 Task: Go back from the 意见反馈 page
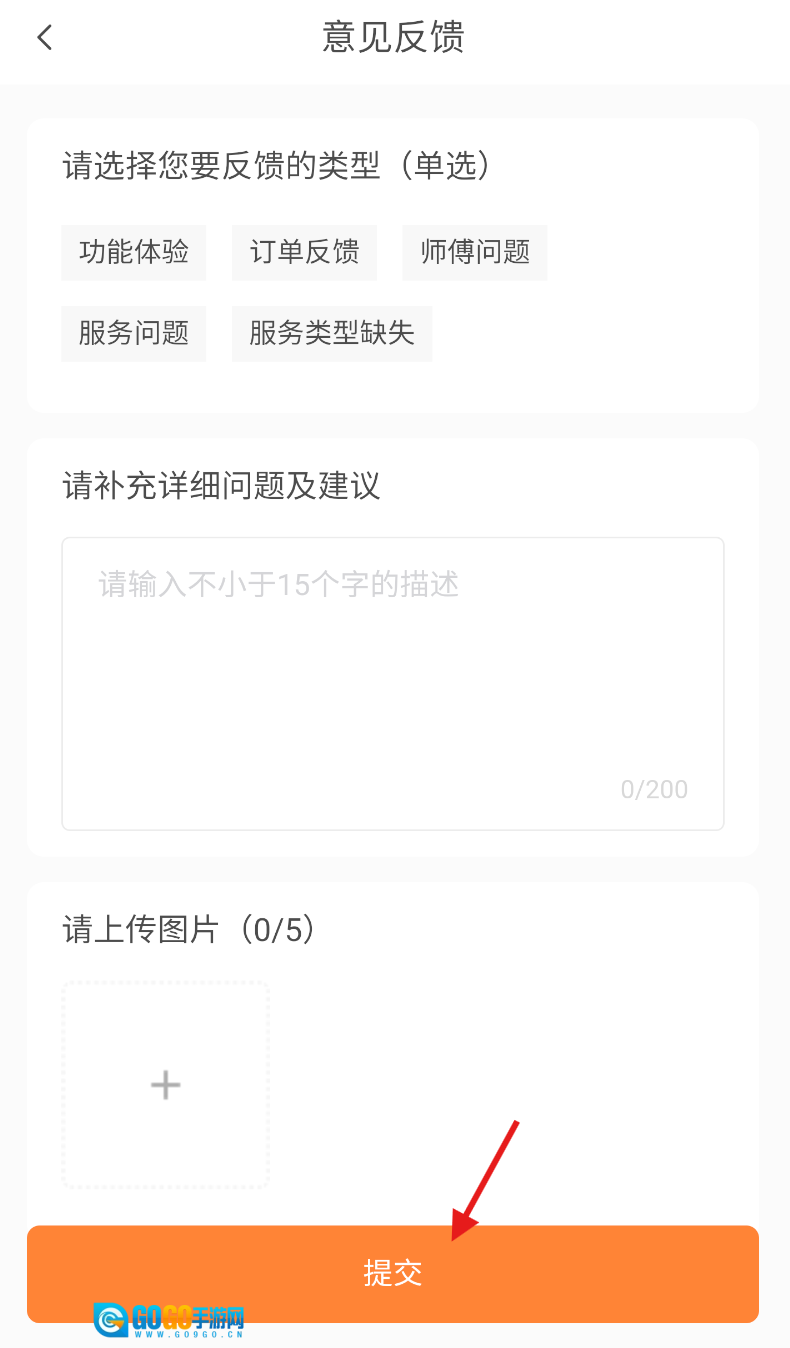point(44,38)
